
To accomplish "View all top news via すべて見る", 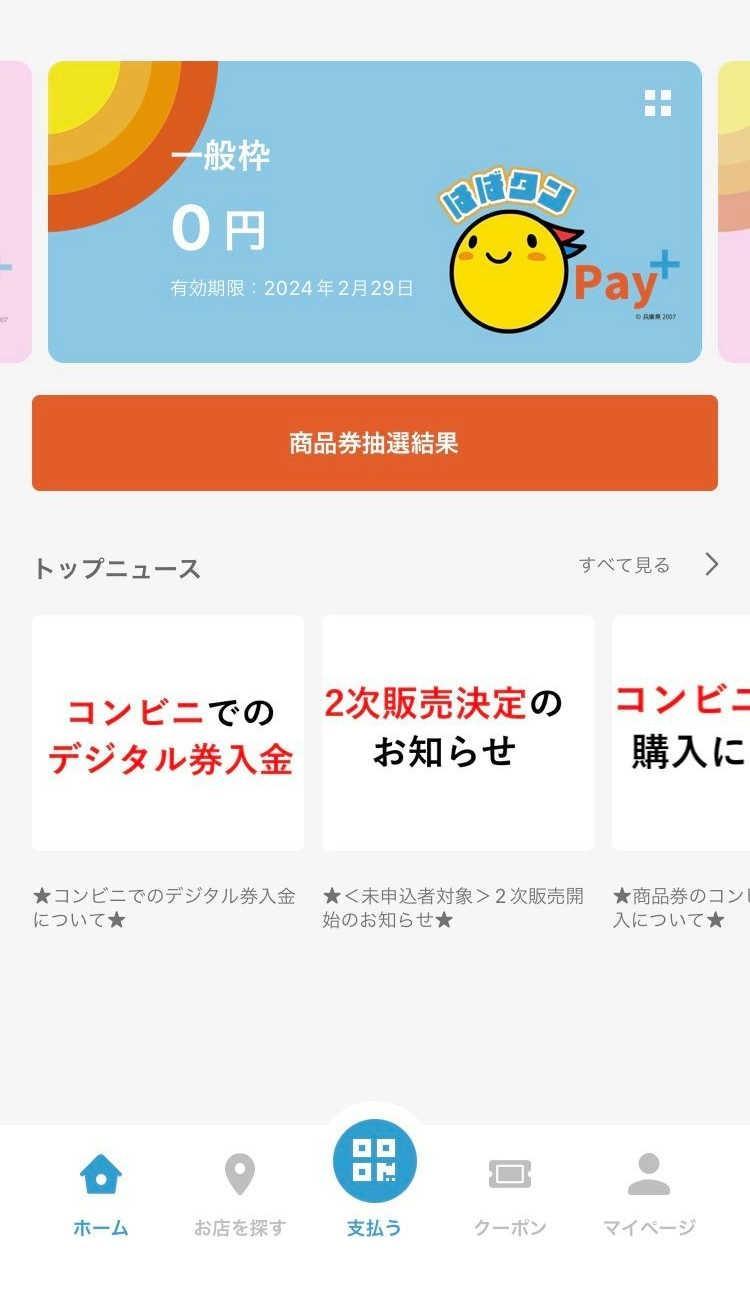I will (648, 565).
